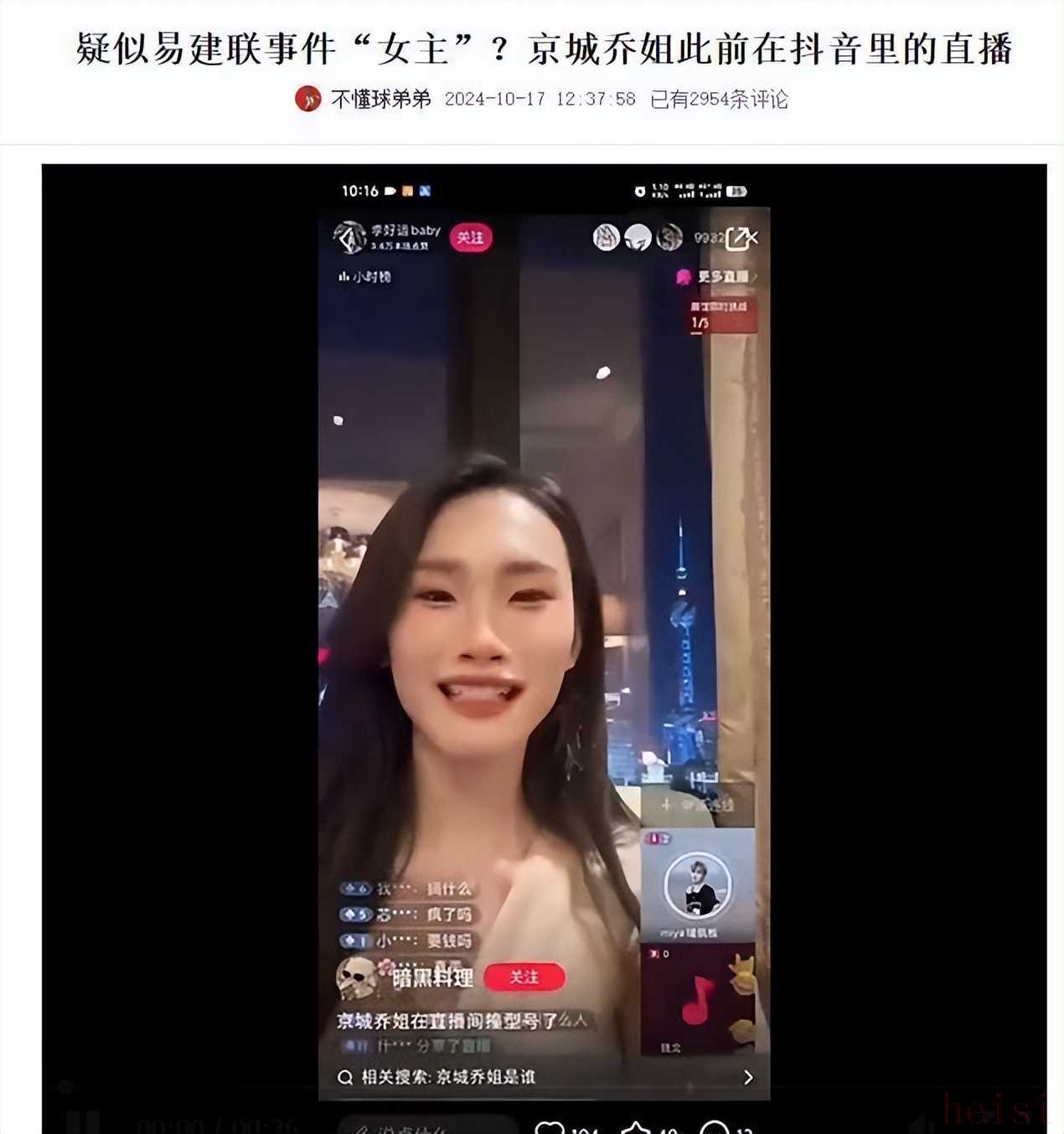Toggle the video's pause button
Image resolution: width=1064 pixels, height=1134 pixels.
pos(83,1122)
